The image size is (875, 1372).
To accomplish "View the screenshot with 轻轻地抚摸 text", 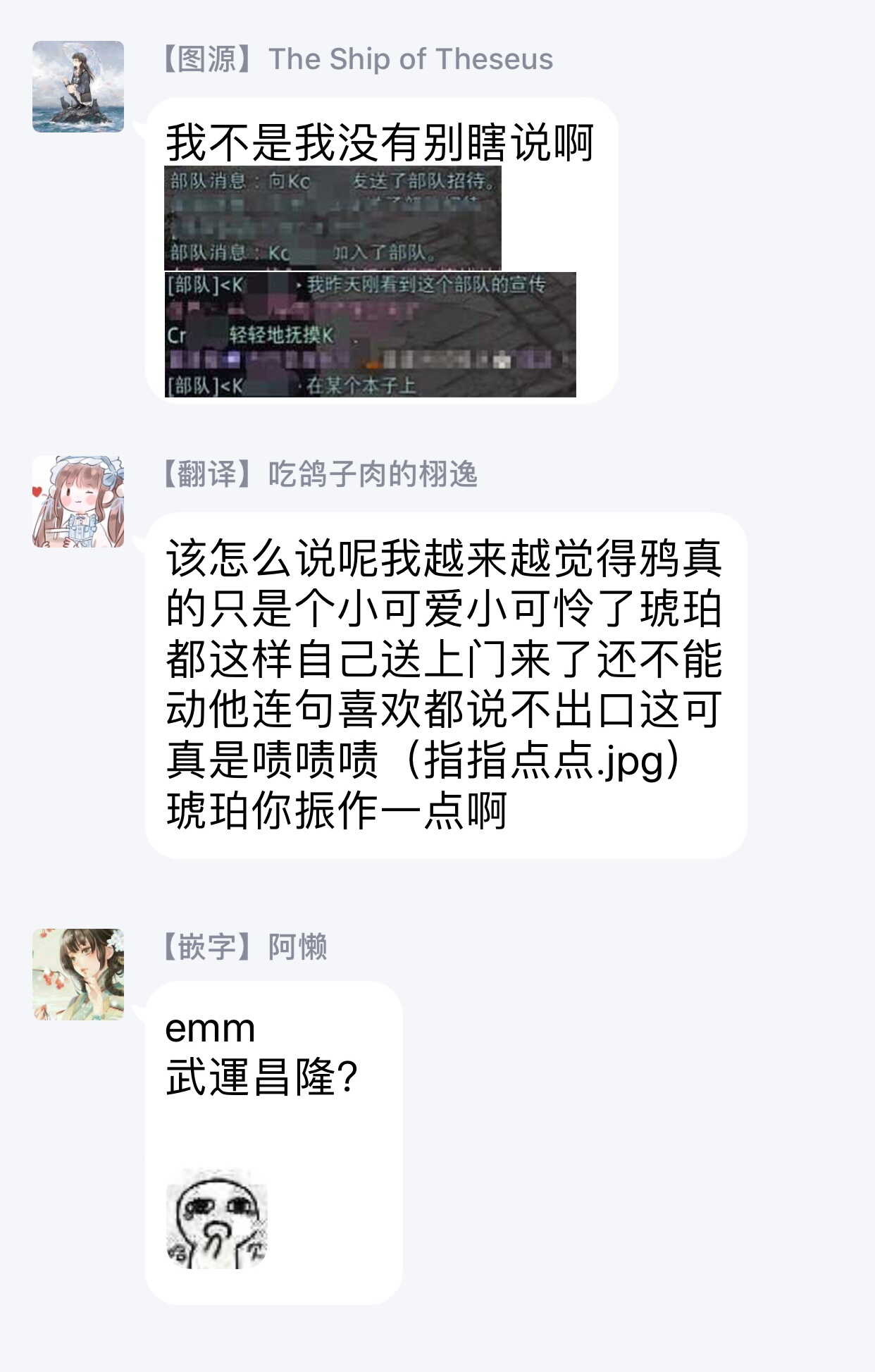I will tap(370, 335).
